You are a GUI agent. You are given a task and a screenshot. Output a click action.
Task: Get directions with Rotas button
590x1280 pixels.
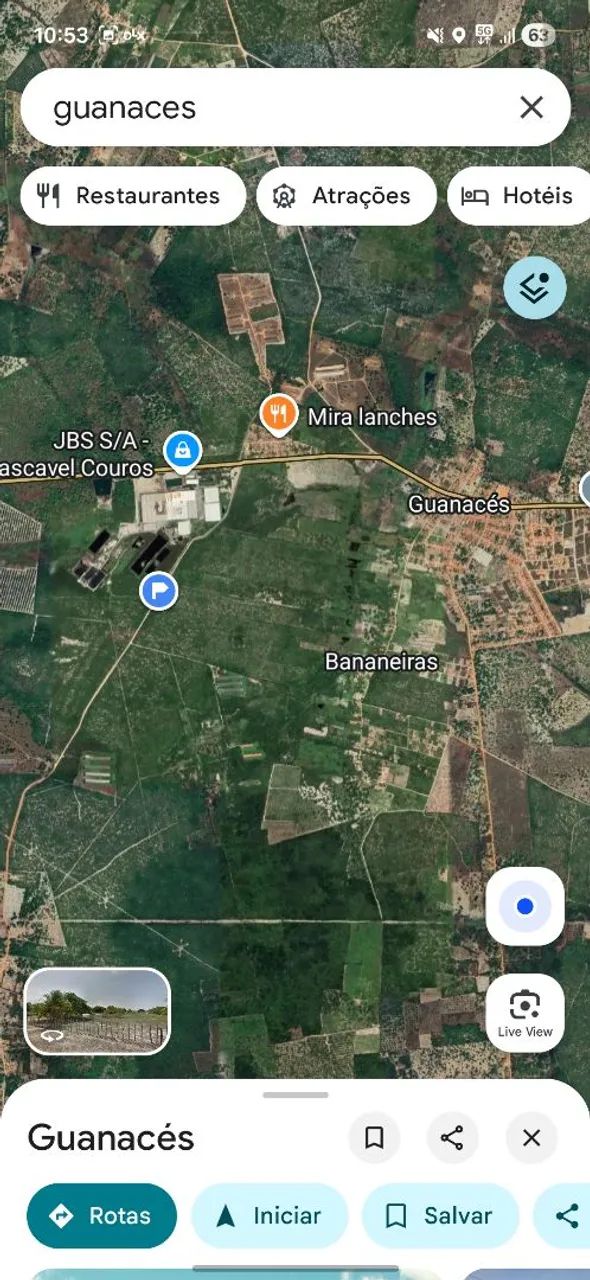(101, 1216)
